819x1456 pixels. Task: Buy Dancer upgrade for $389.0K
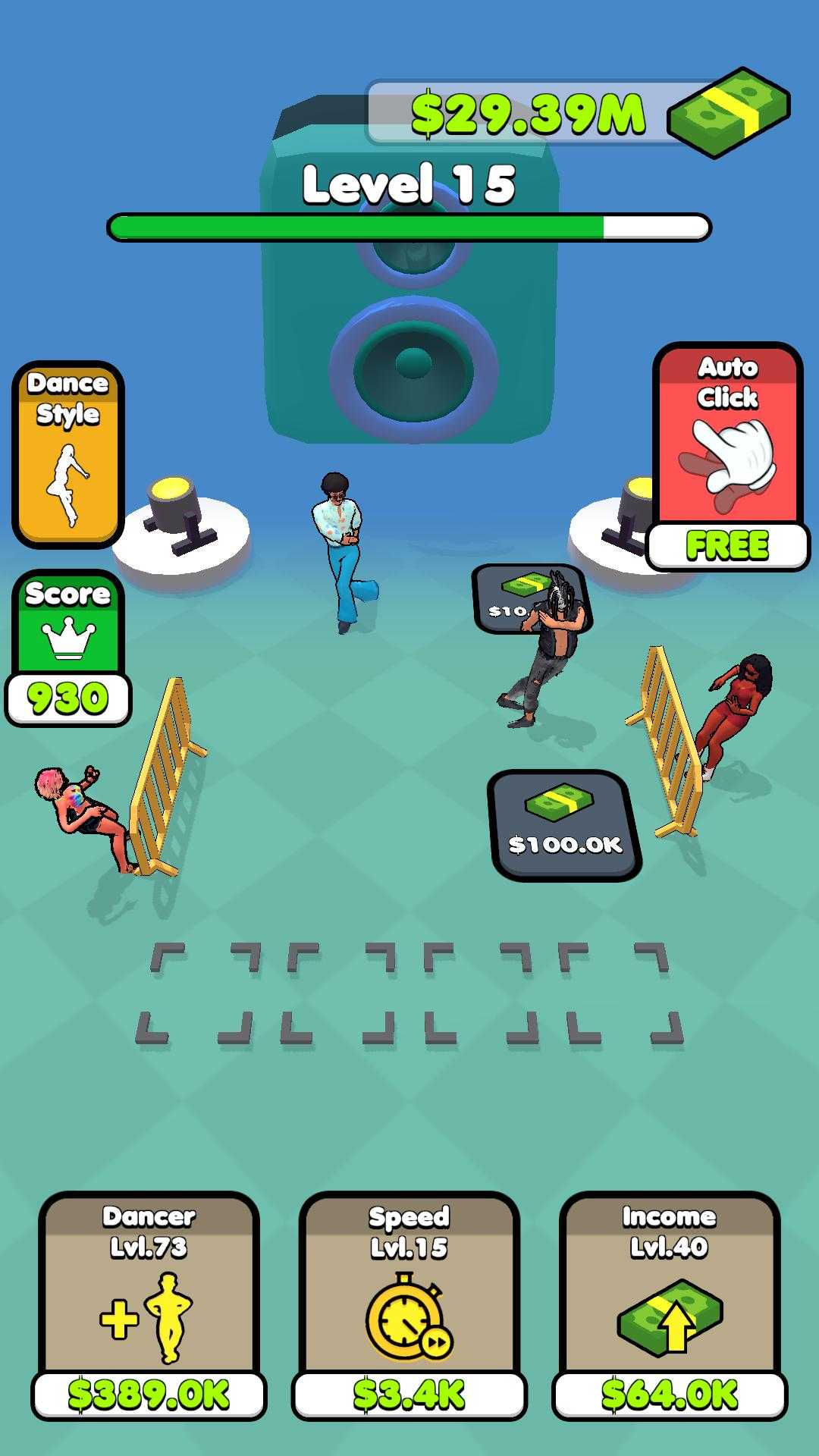click(x=149, y=1304)
